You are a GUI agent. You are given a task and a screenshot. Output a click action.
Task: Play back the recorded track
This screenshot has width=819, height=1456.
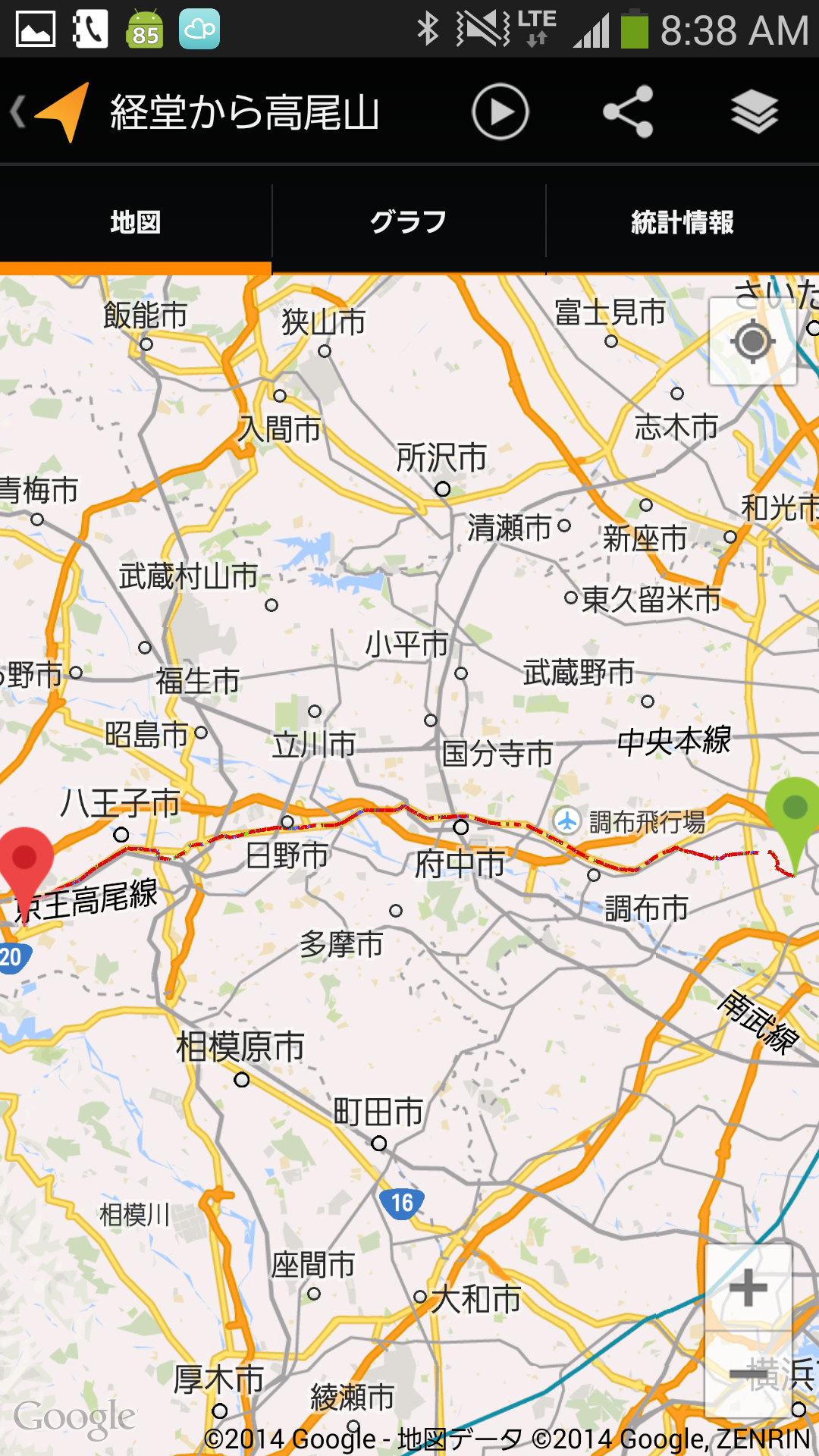(x=500, y=112)
